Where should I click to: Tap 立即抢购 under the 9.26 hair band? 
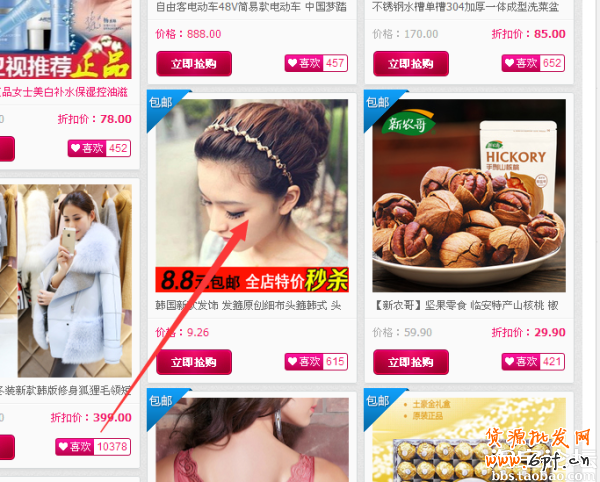[x=193, y=362]
